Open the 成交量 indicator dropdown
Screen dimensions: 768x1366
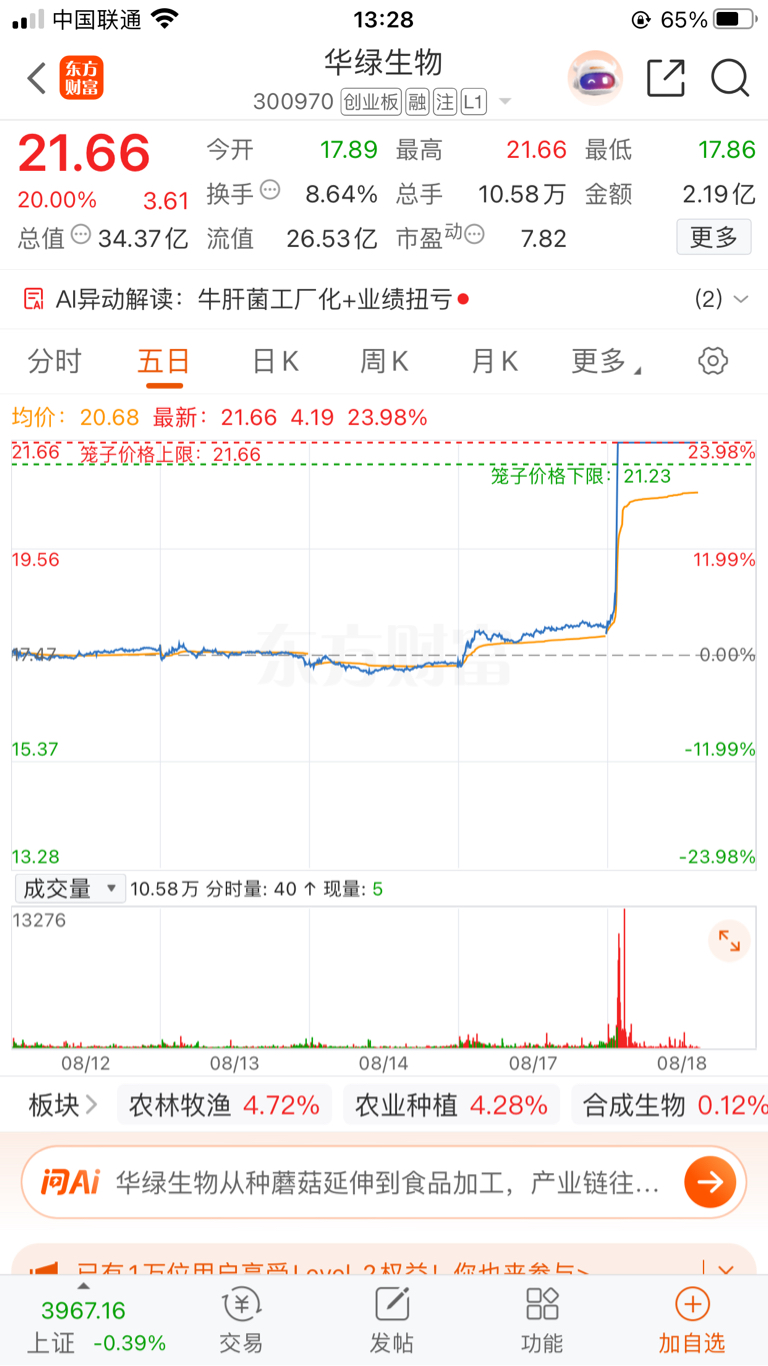70,889
